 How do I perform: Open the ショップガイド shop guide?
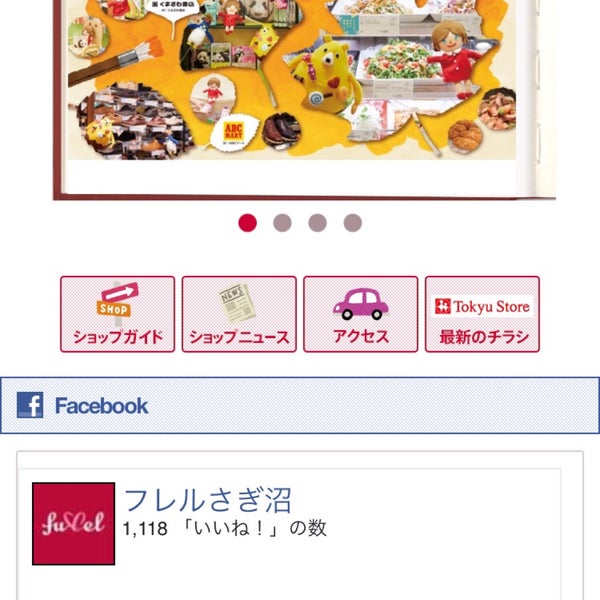pyautogui.click(x=117, y=314)
